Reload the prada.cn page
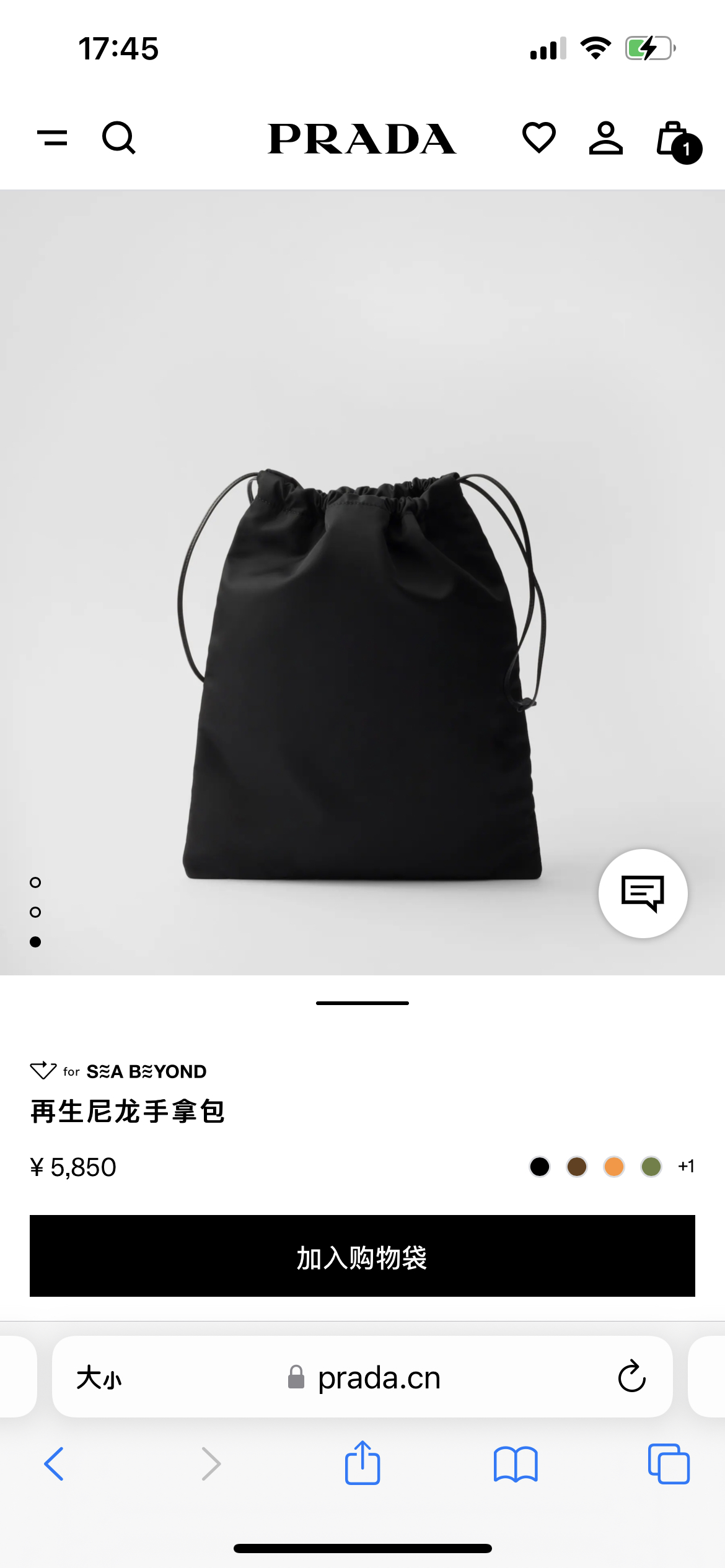This screenshot has width=725, height=1568. click(x=631, y=1377)
